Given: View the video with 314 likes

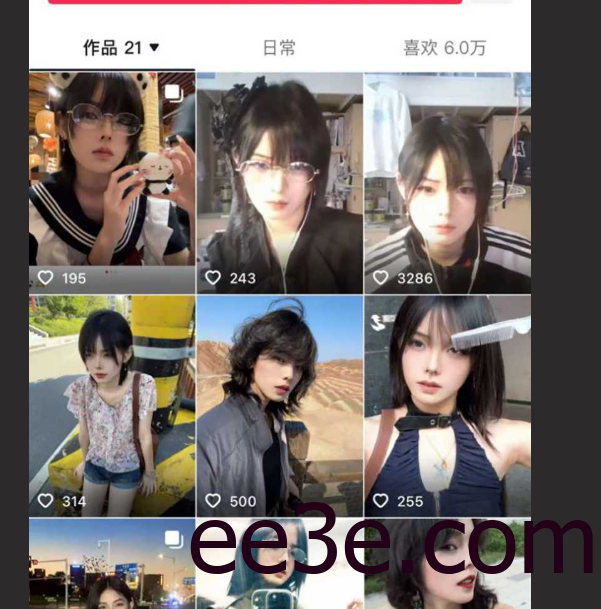Looking at the screenshot, I should pyautogui.click(x=112, y=405).
